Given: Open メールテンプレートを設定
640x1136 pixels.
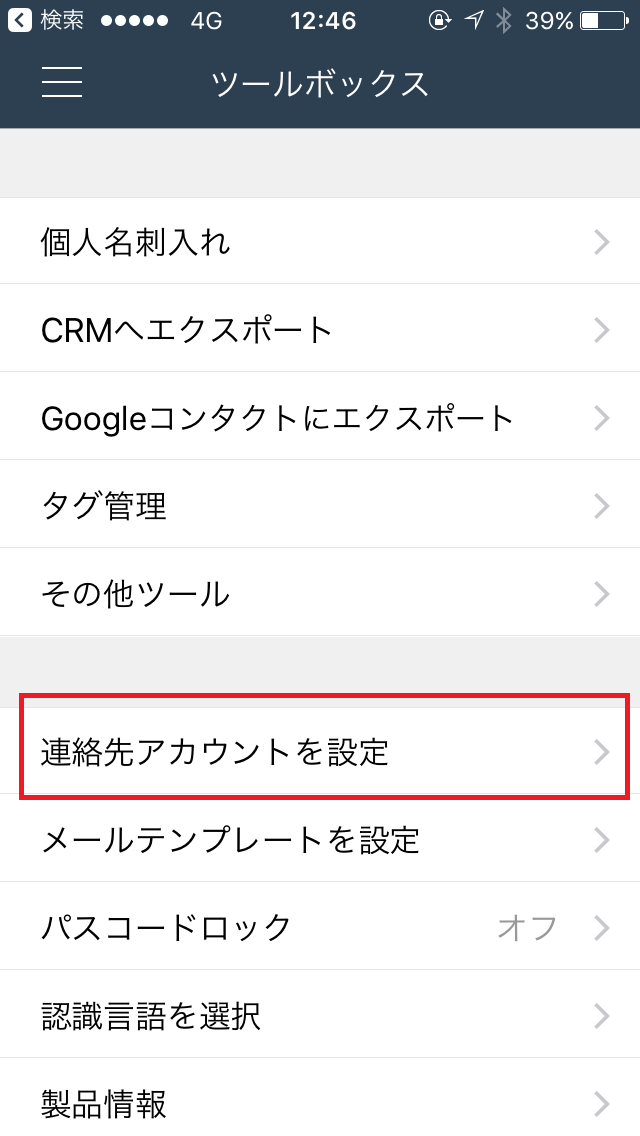Looking at the screenshot, I should coord(320,838).
